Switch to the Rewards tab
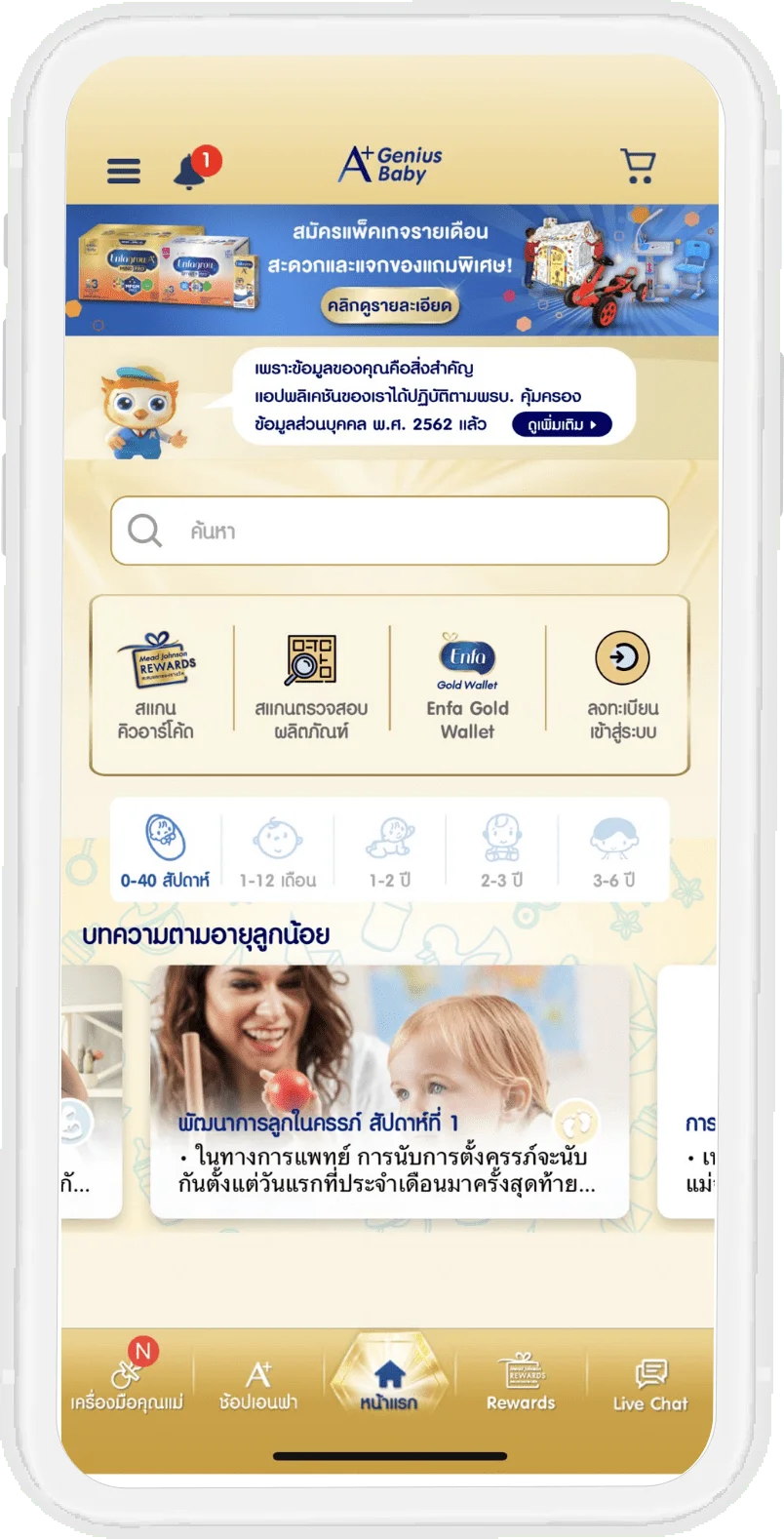Viewport: 784px width, 1539px height. coord(521,1385)
